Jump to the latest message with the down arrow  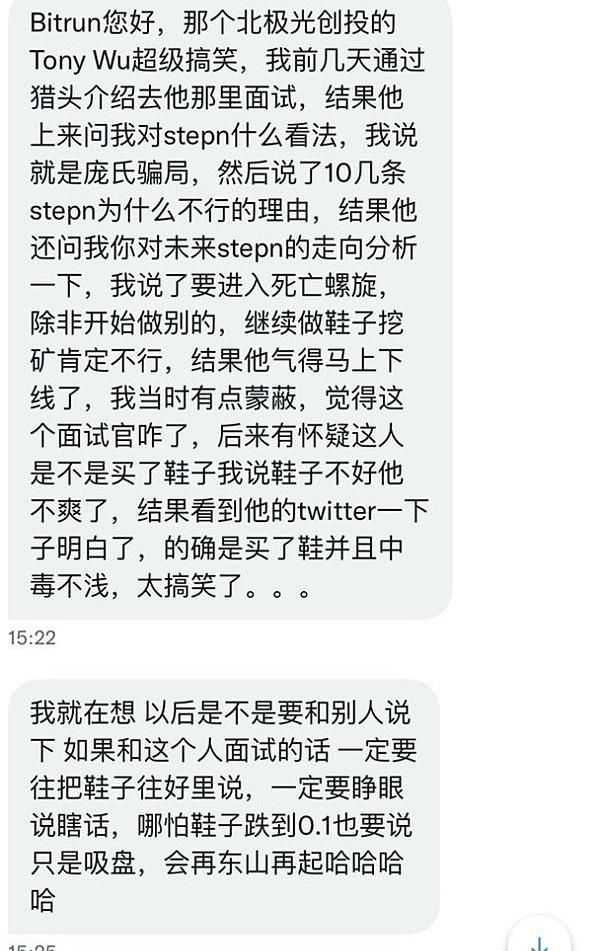(539, 941)
